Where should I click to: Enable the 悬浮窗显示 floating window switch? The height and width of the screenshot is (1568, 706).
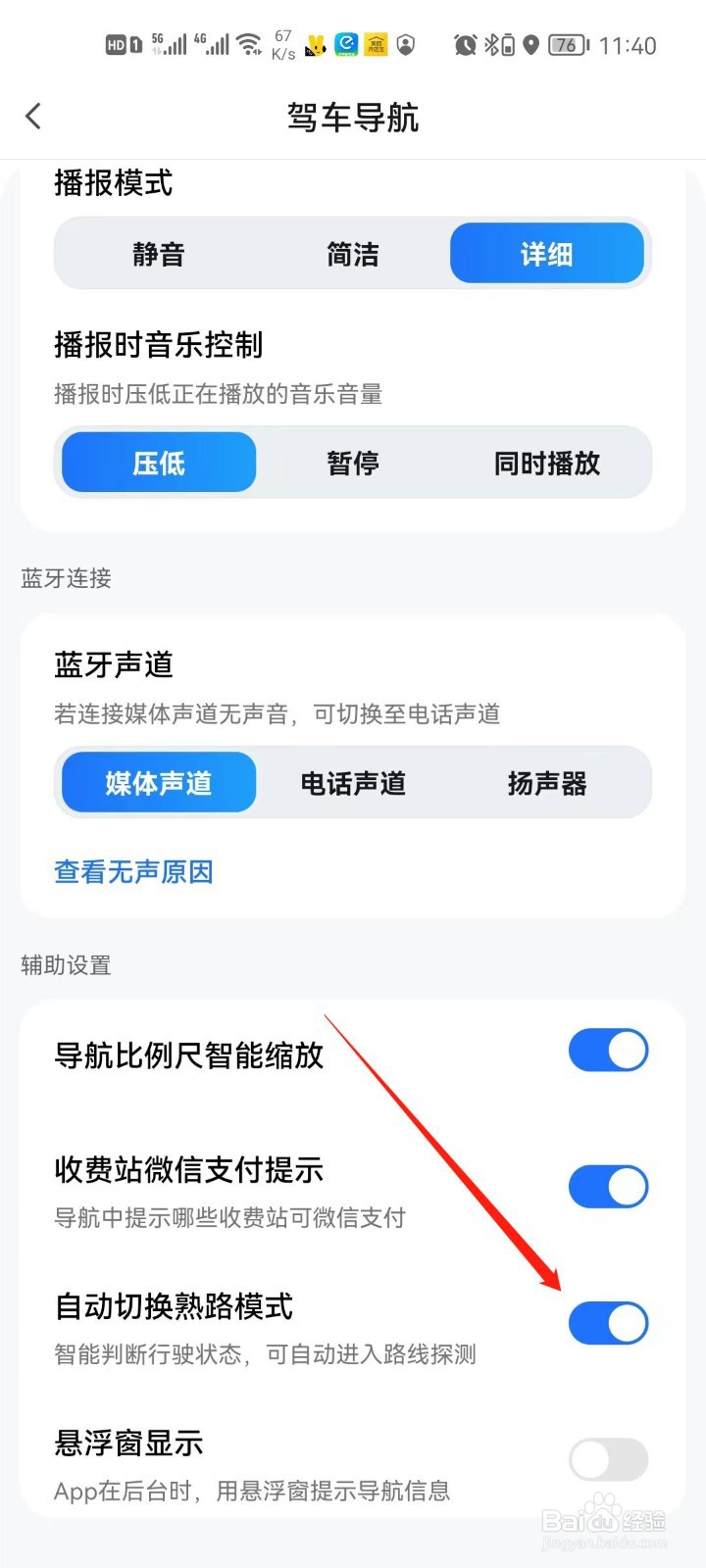tap(608, 1460)
